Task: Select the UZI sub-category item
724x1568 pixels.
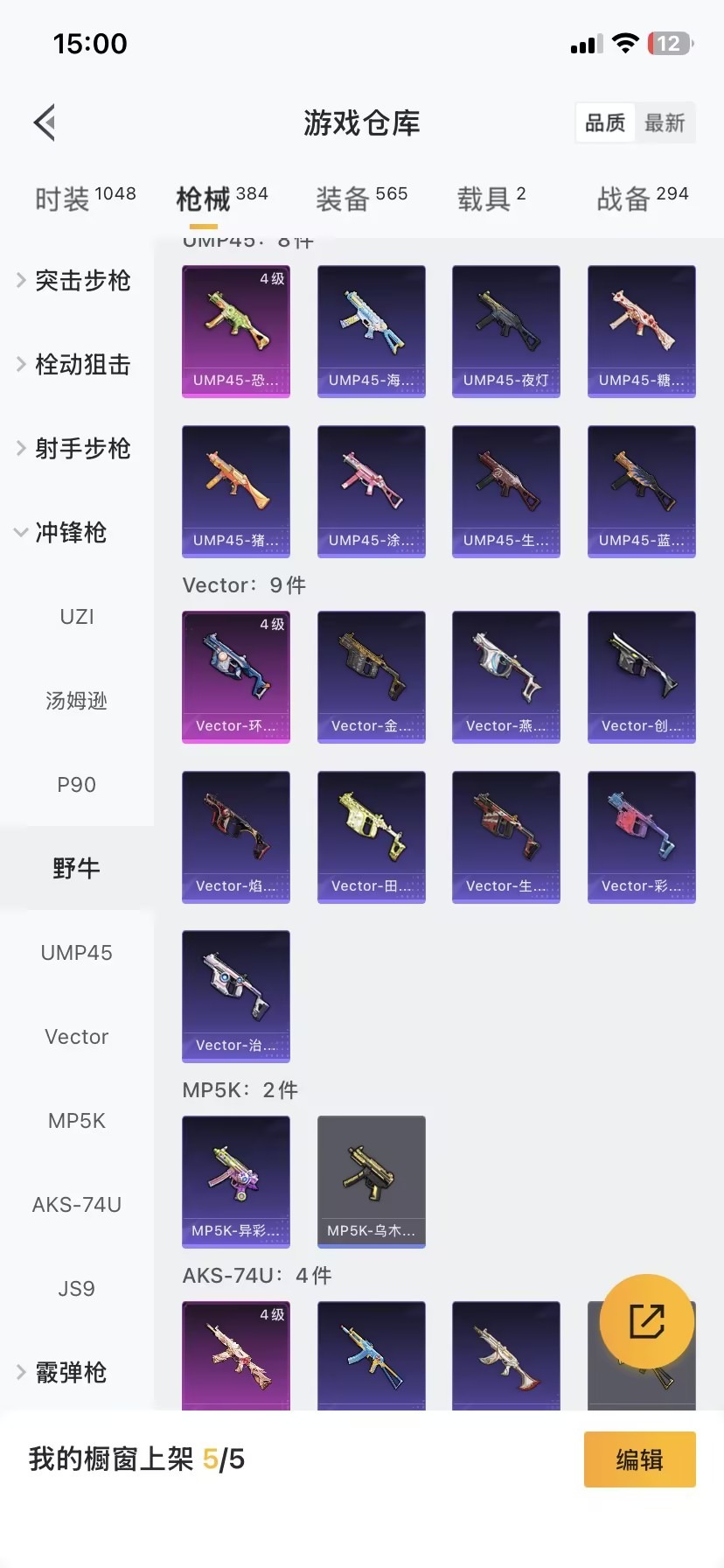Action: (76, 616)
